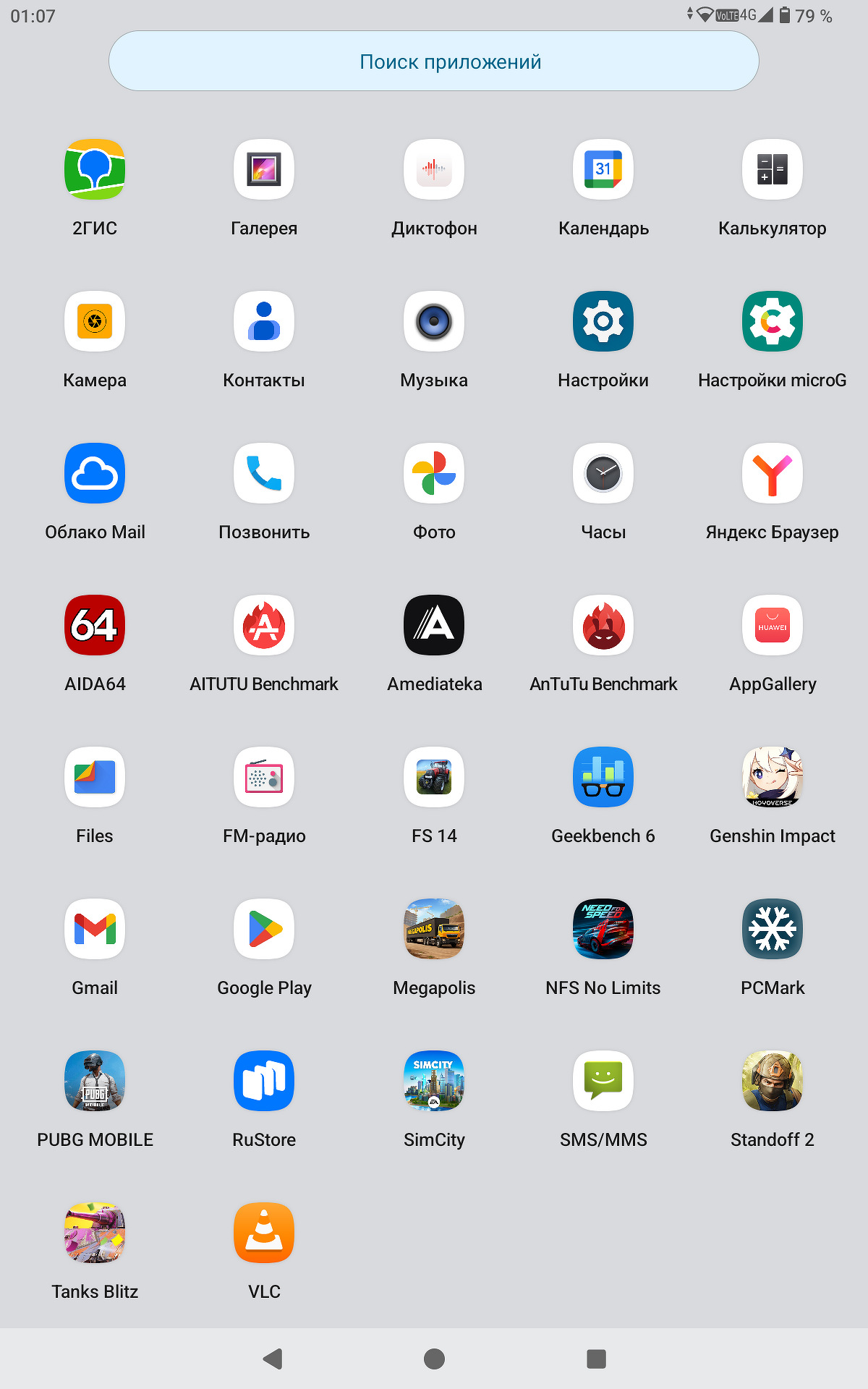The height and width of the screenshot is (1389, 868).
Task: Open the Калькулятор app
Action: point(772,169)
